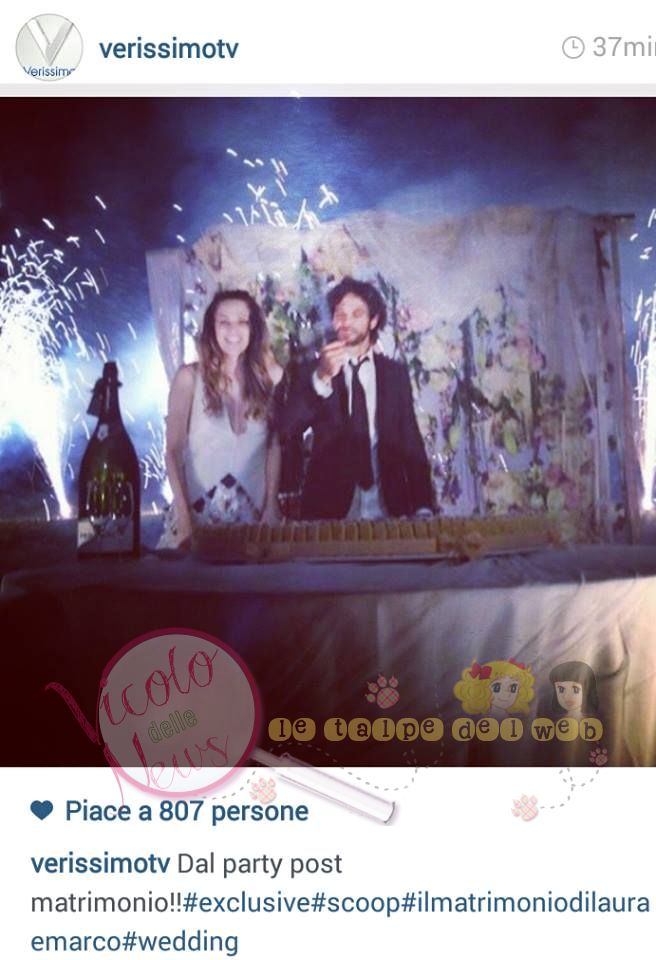Open the #exclusive hashtag
Screen dimensions: 656x960
[x=245, y=903]
